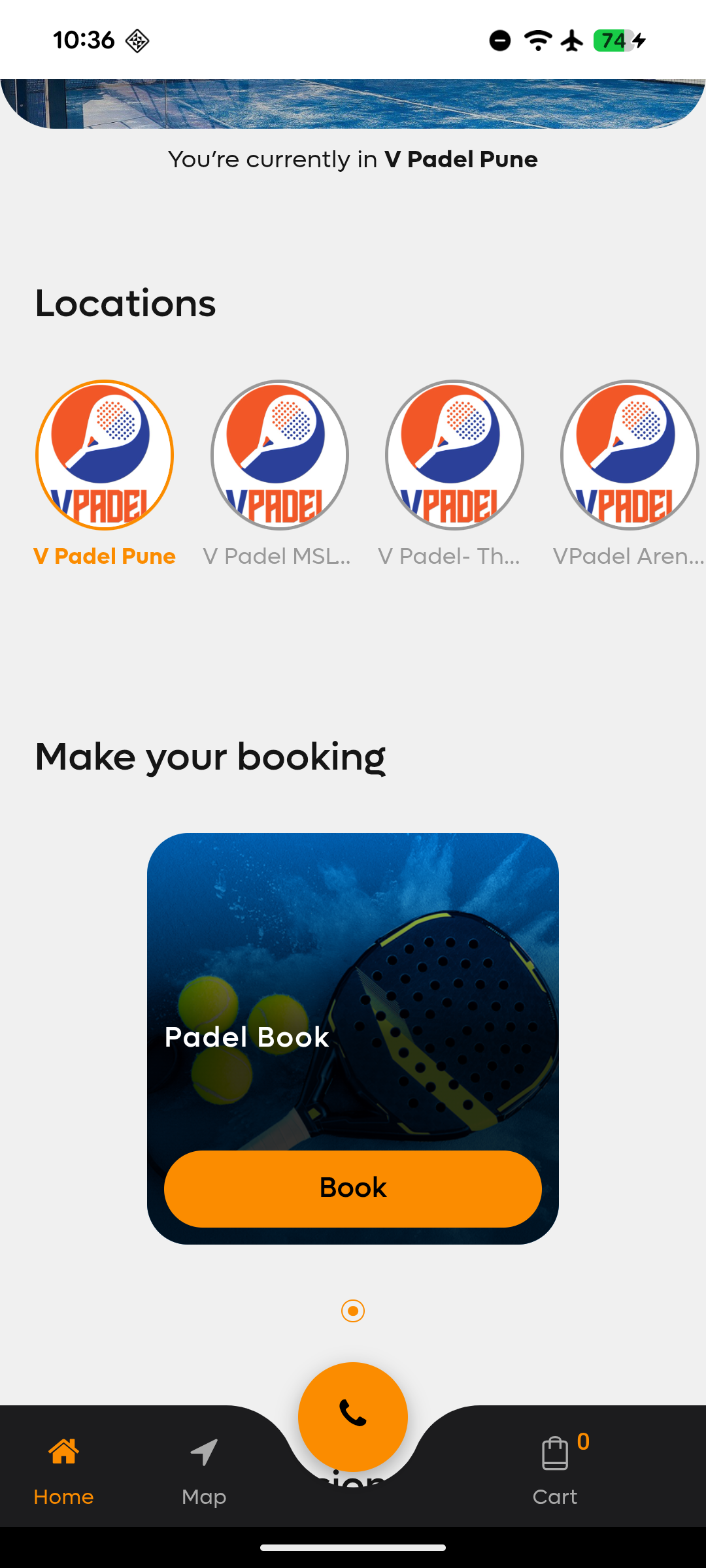
Task: Tap the navigation arrow icon above Map
Action: click(203, 1449)
